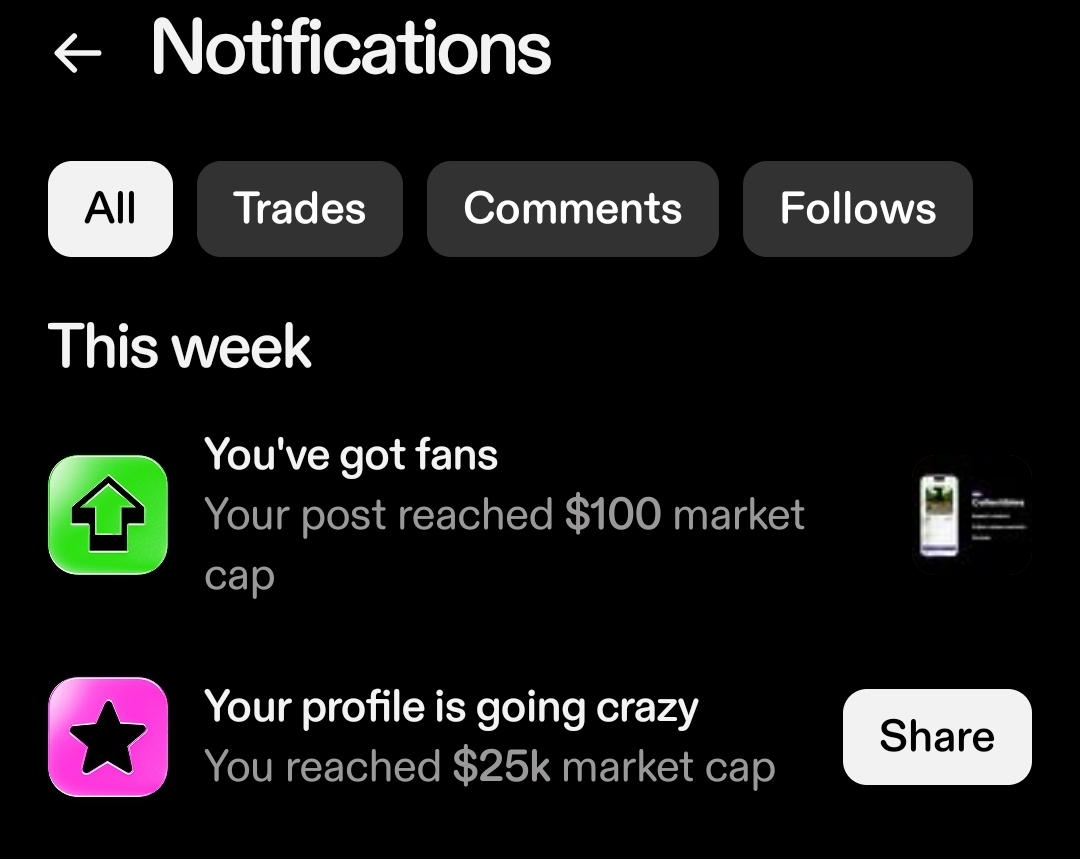Share the $25k market cap milestone
The height and width of the screenshot is (859, 1080).
936,737
